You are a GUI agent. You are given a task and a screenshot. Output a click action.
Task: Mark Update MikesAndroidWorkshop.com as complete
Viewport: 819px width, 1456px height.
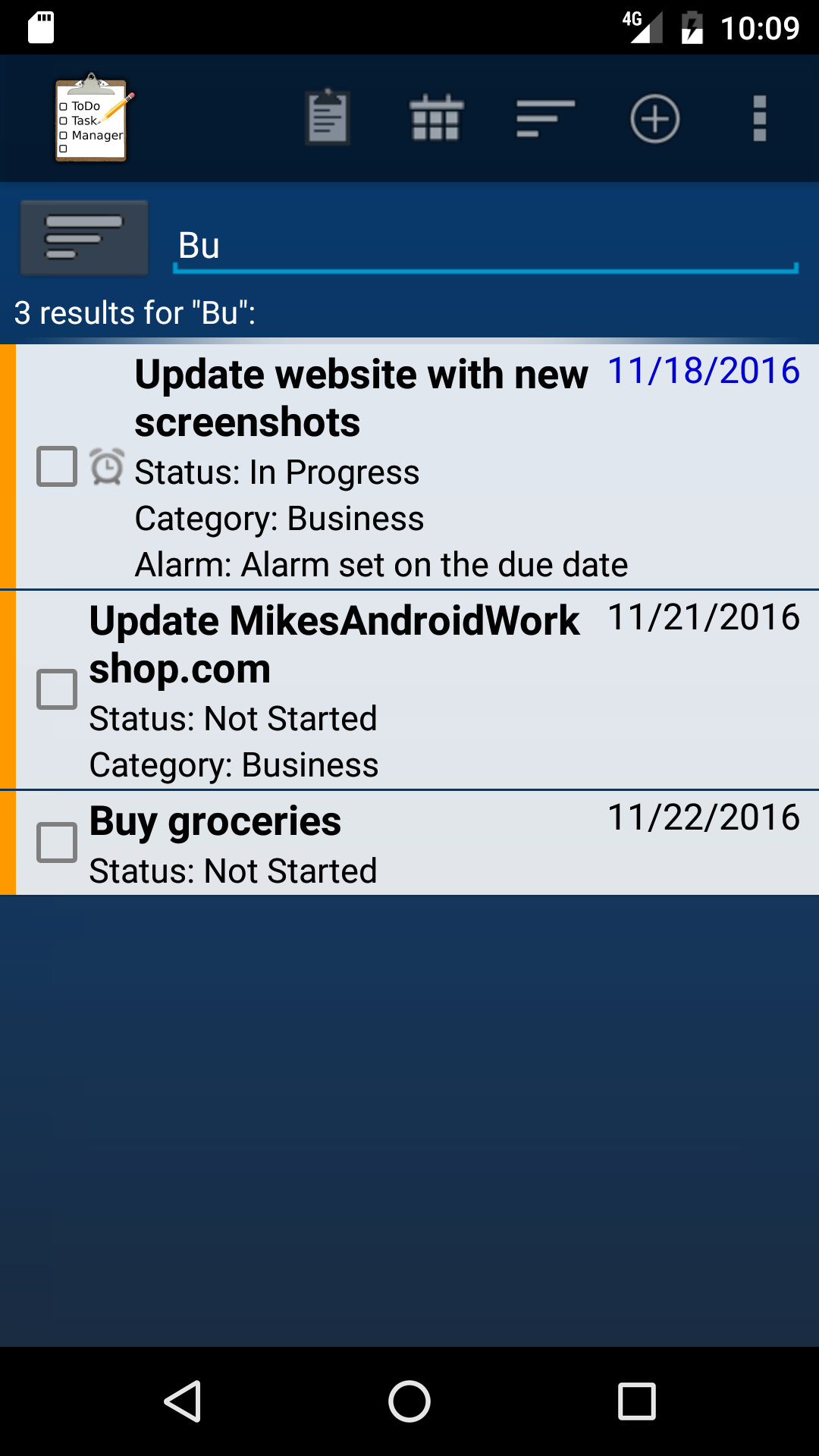pos(57,689)
